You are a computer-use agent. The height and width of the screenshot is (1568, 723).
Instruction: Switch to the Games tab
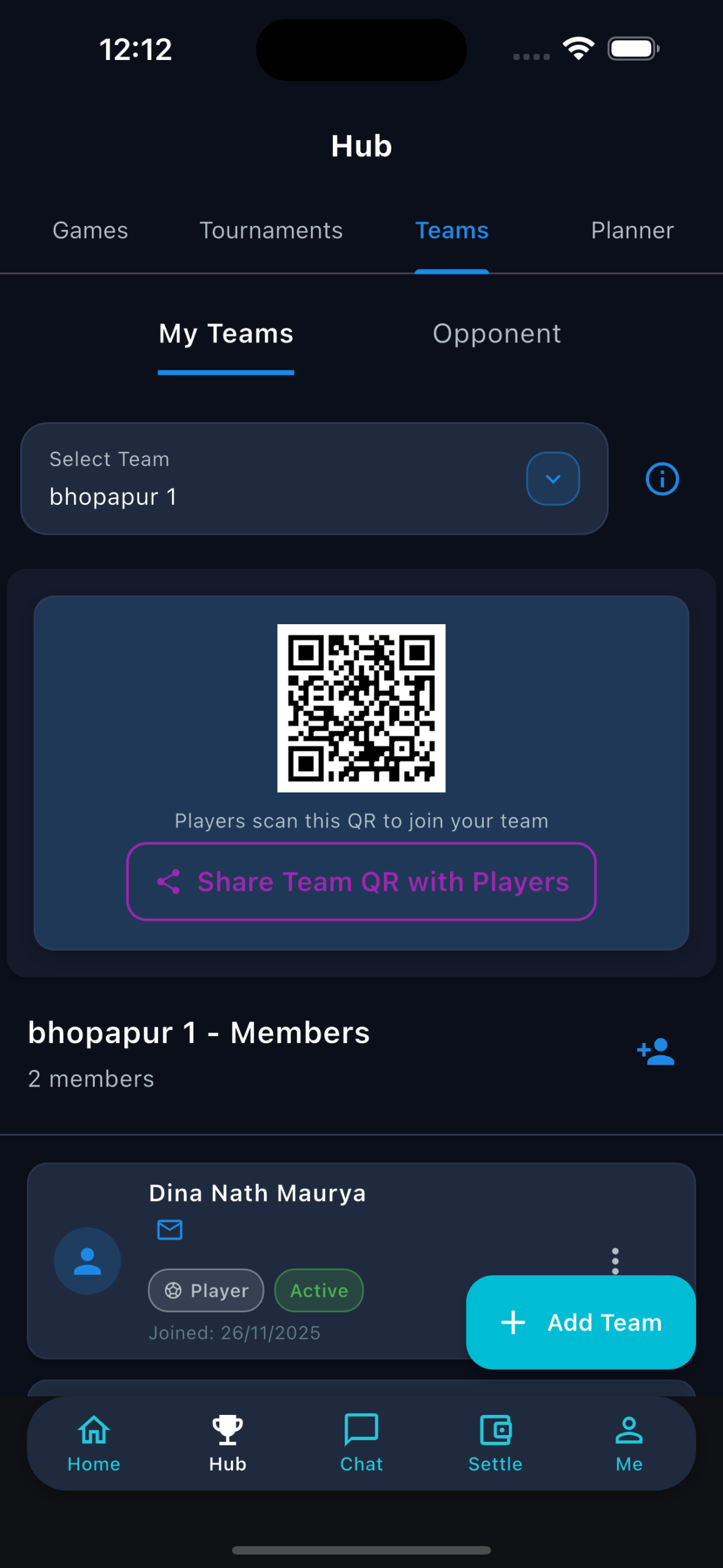click(91, 231)
